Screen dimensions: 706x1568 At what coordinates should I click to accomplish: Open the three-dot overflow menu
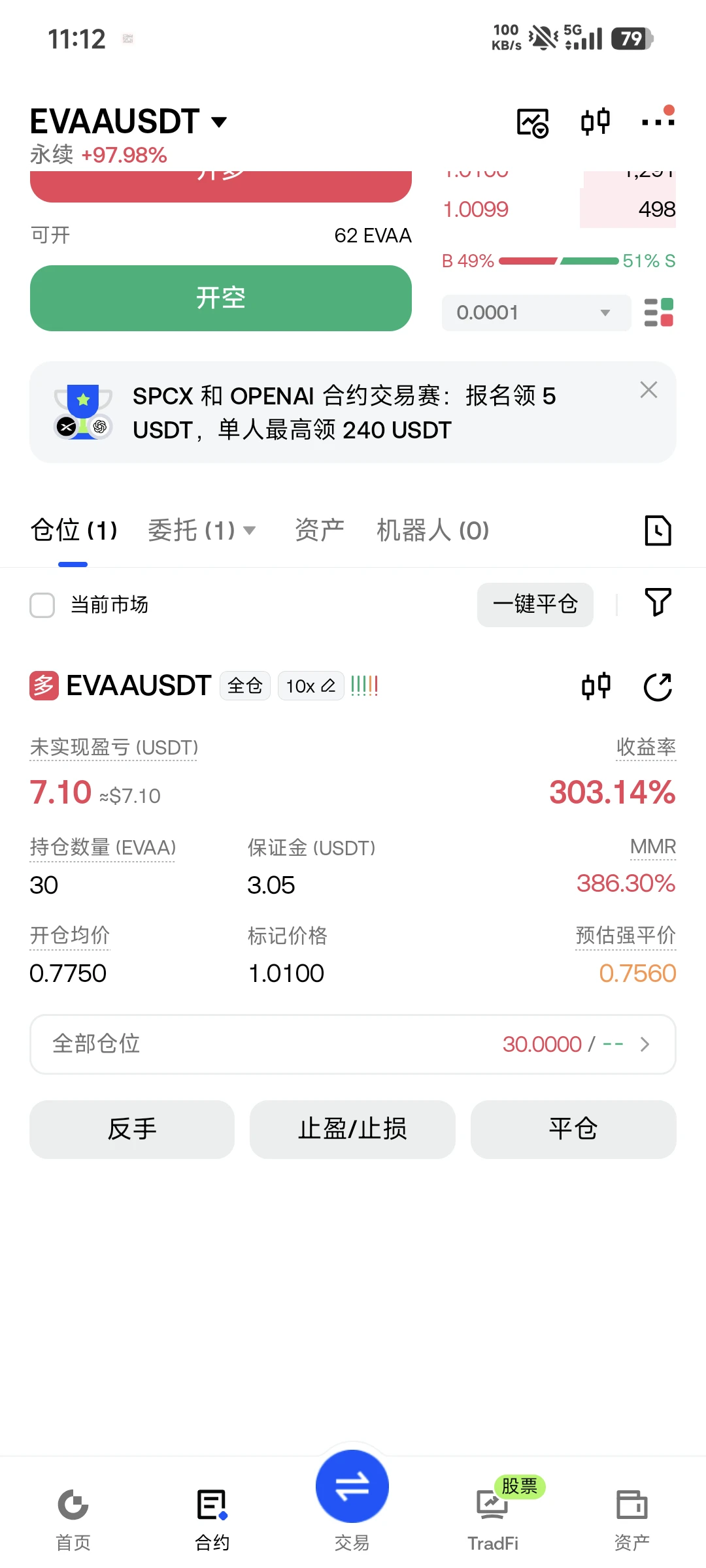[658, 120]
